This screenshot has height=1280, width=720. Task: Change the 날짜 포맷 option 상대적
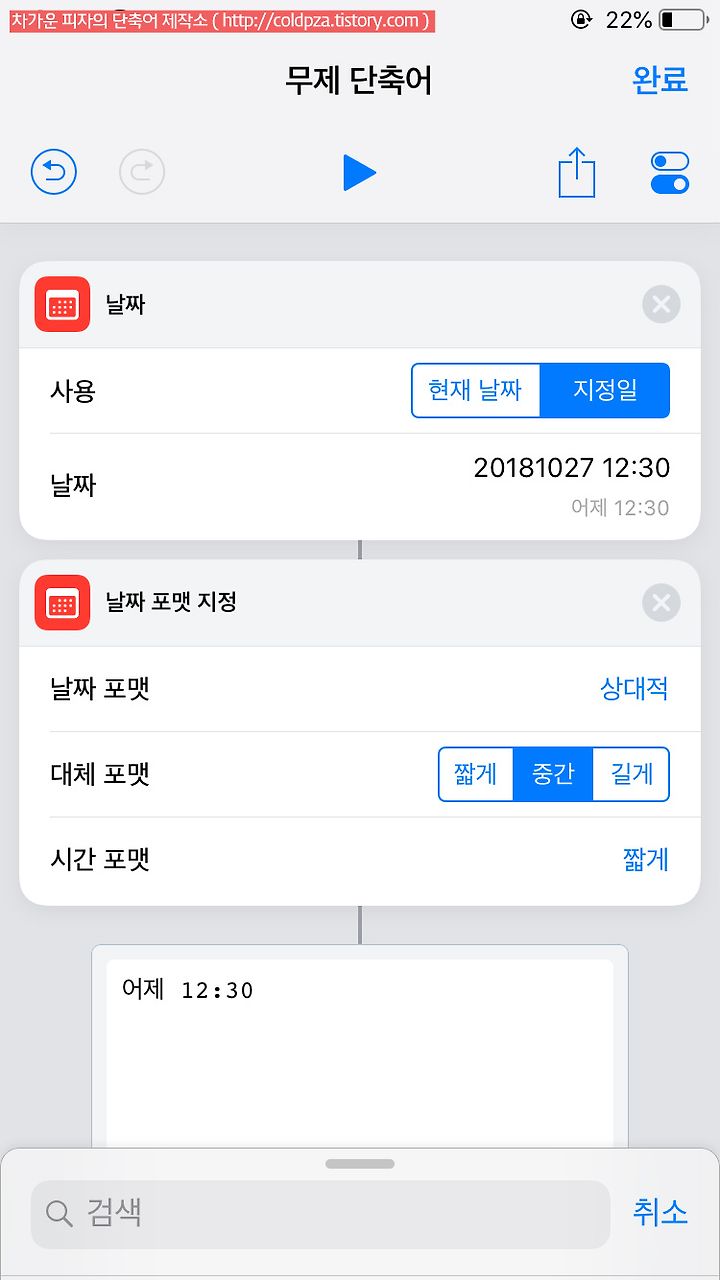point(634,689)
